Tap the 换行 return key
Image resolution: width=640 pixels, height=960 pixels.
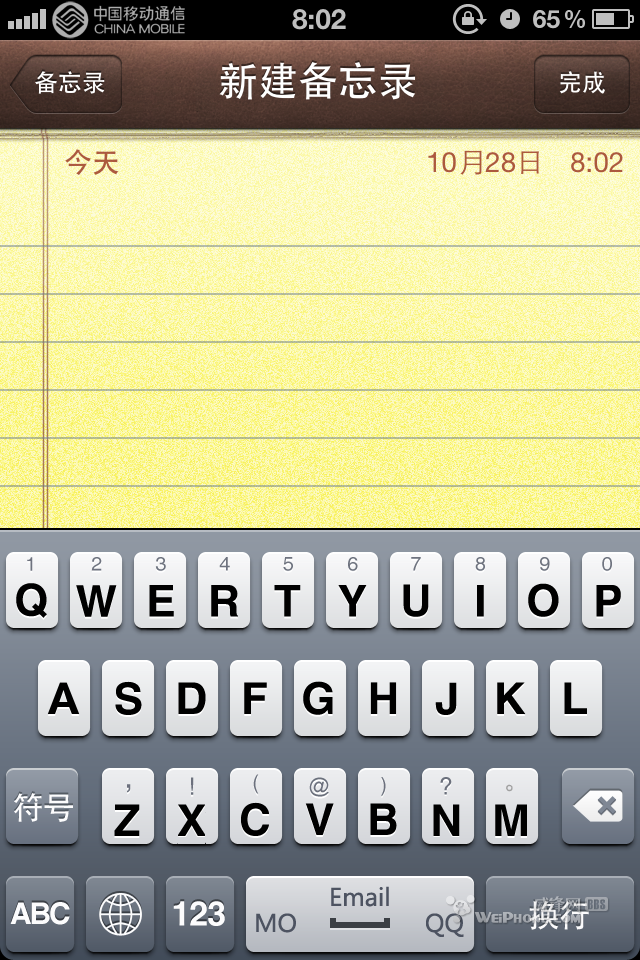559,914
